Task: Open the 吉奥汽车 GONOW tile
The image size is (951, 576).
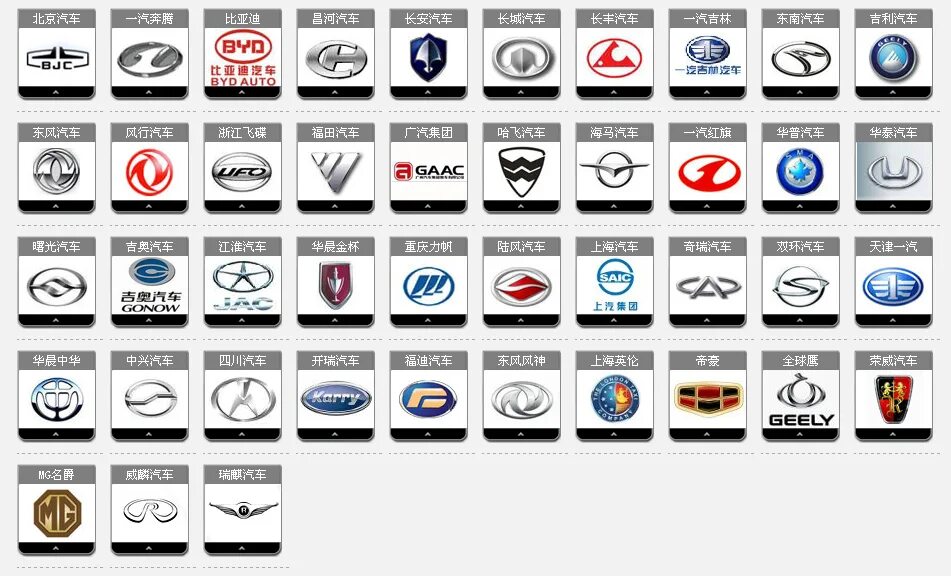Action: 149,285
